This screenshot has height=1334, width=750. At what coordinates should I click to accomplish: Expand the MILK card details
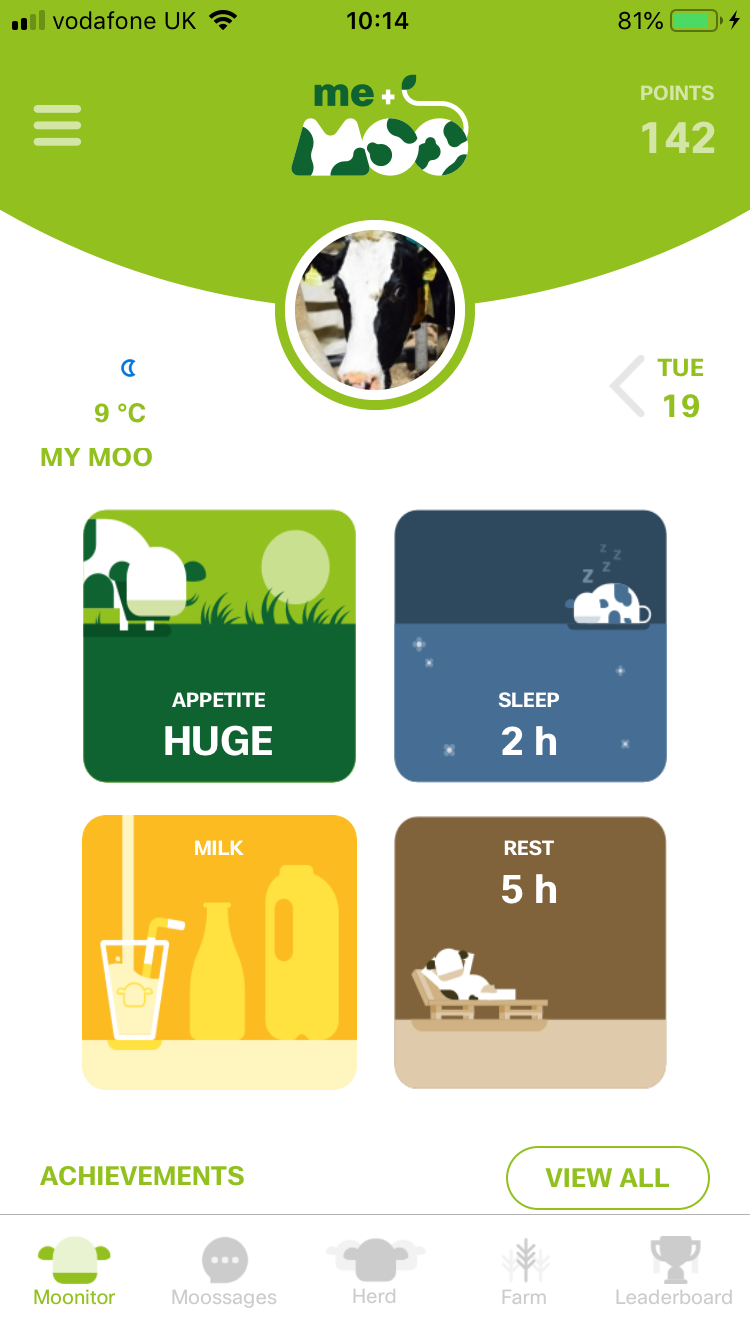219,950
